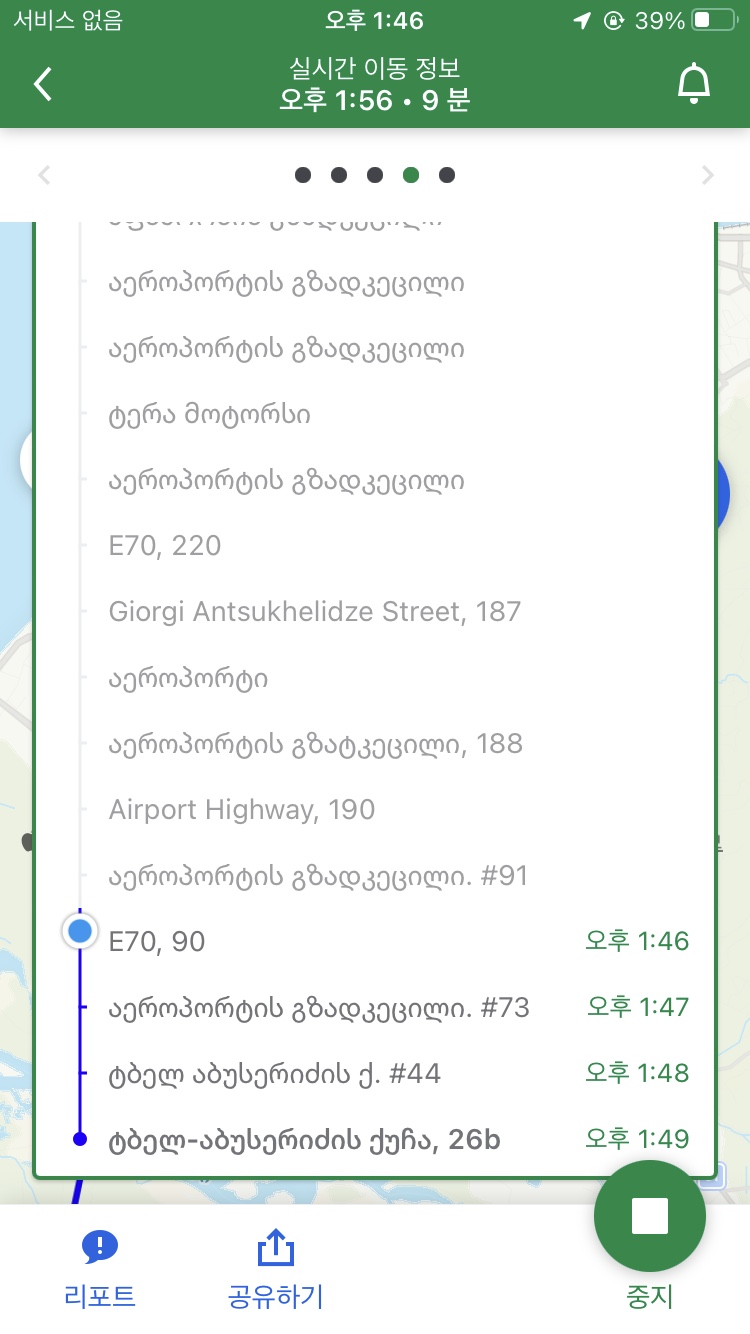This screenshot has height=1334, width=750.
Task: Share the trip with 공유하기
Action: pos(275,1268)
